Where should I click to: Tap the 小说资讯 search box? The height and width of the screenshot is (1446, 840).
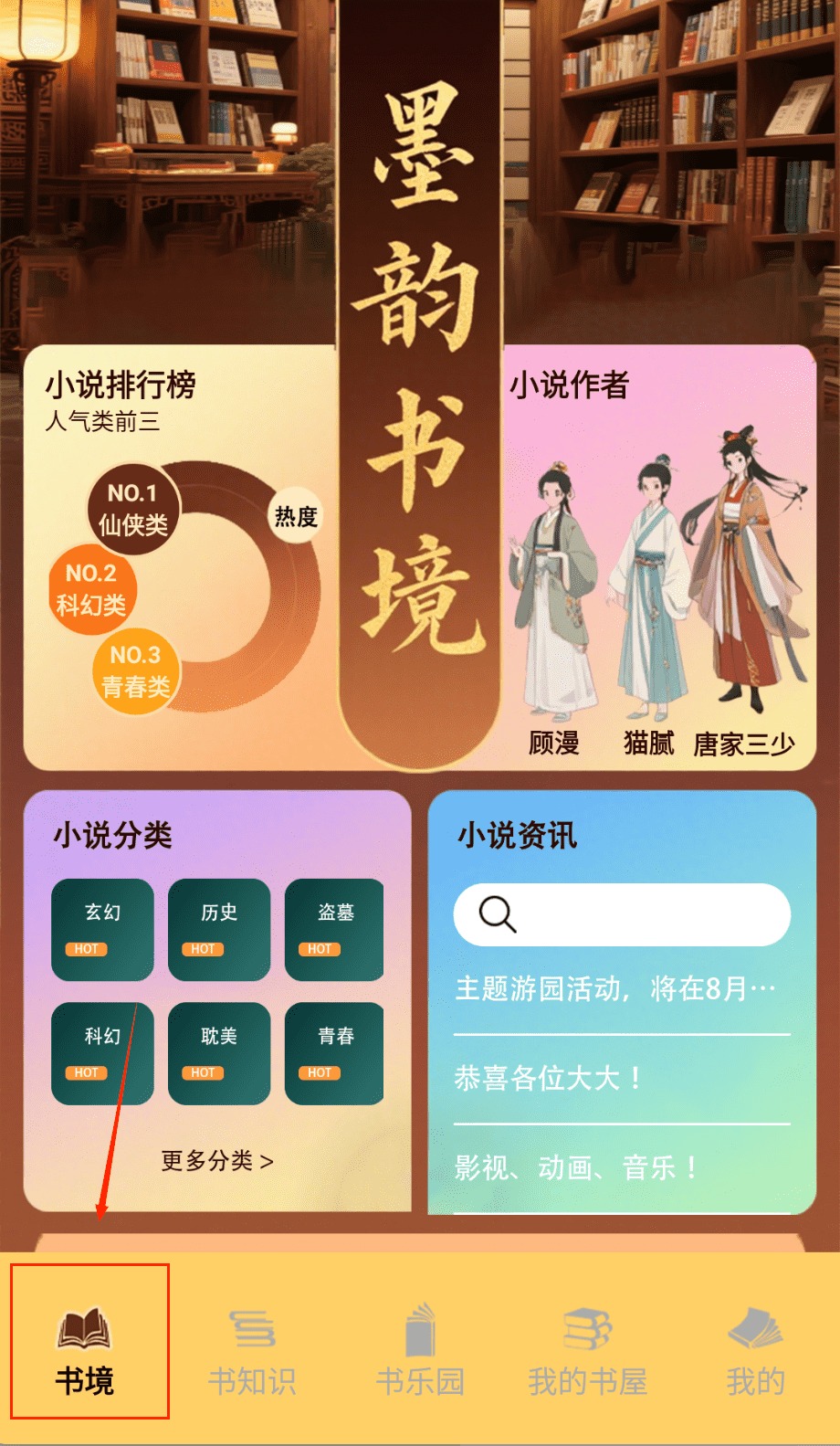click(622, 914)
